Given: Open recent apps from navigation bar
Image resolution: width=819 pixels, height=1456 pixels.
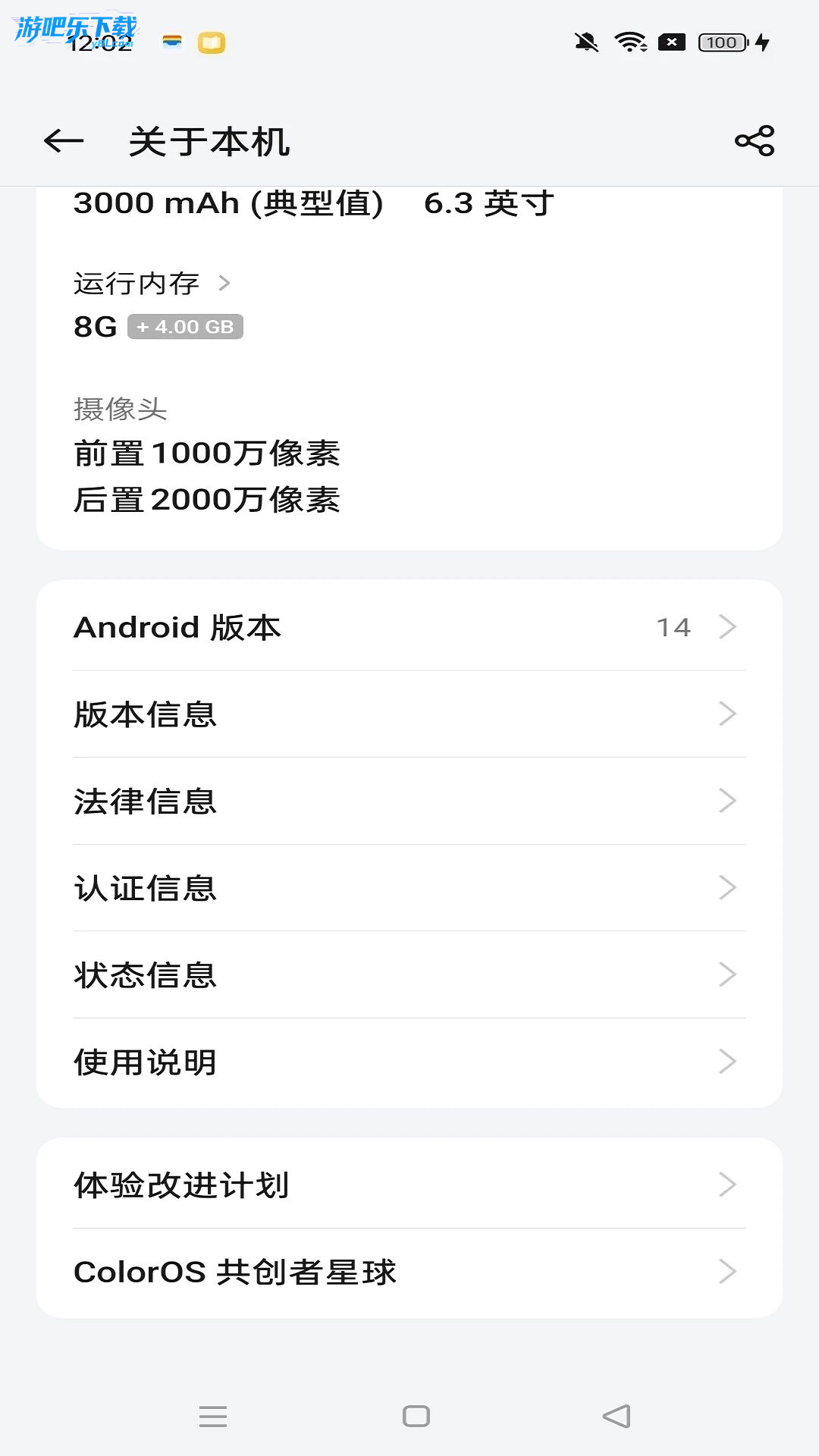Looking at the screenshot, I should click(213, 1416).
